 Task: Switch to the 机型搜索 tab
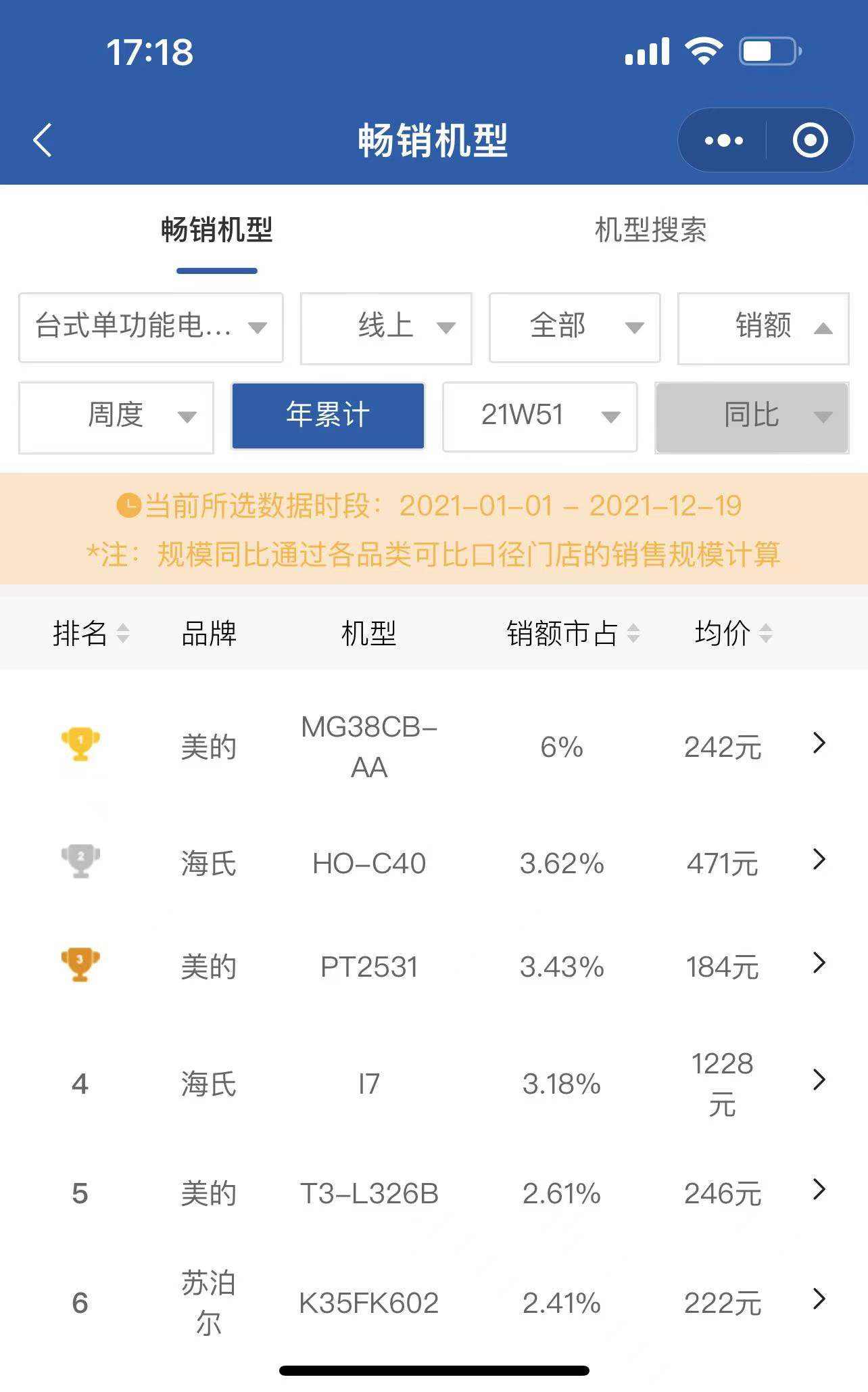coord(651,231)
